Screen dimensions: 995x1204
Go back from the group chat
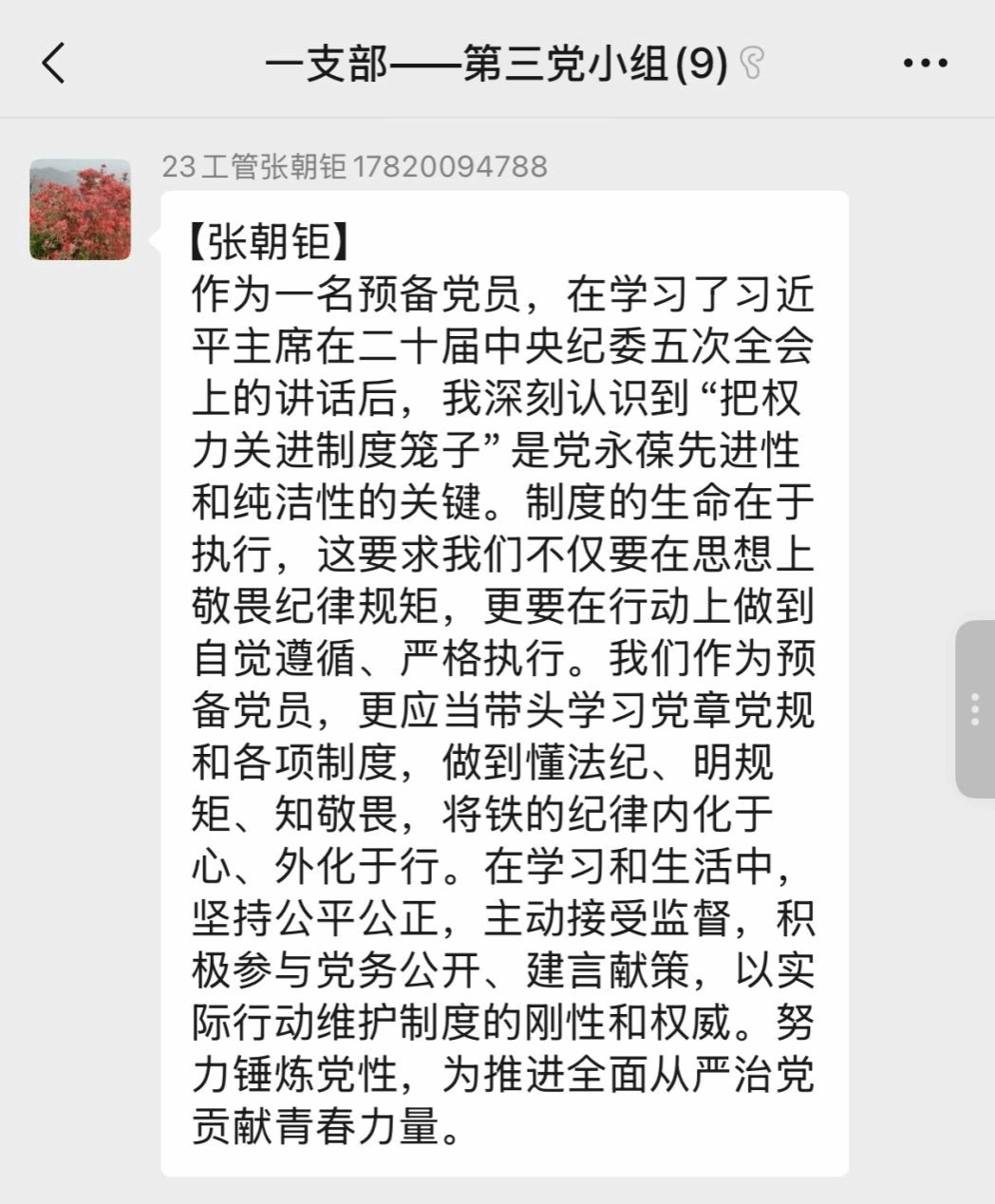point(54,64)
